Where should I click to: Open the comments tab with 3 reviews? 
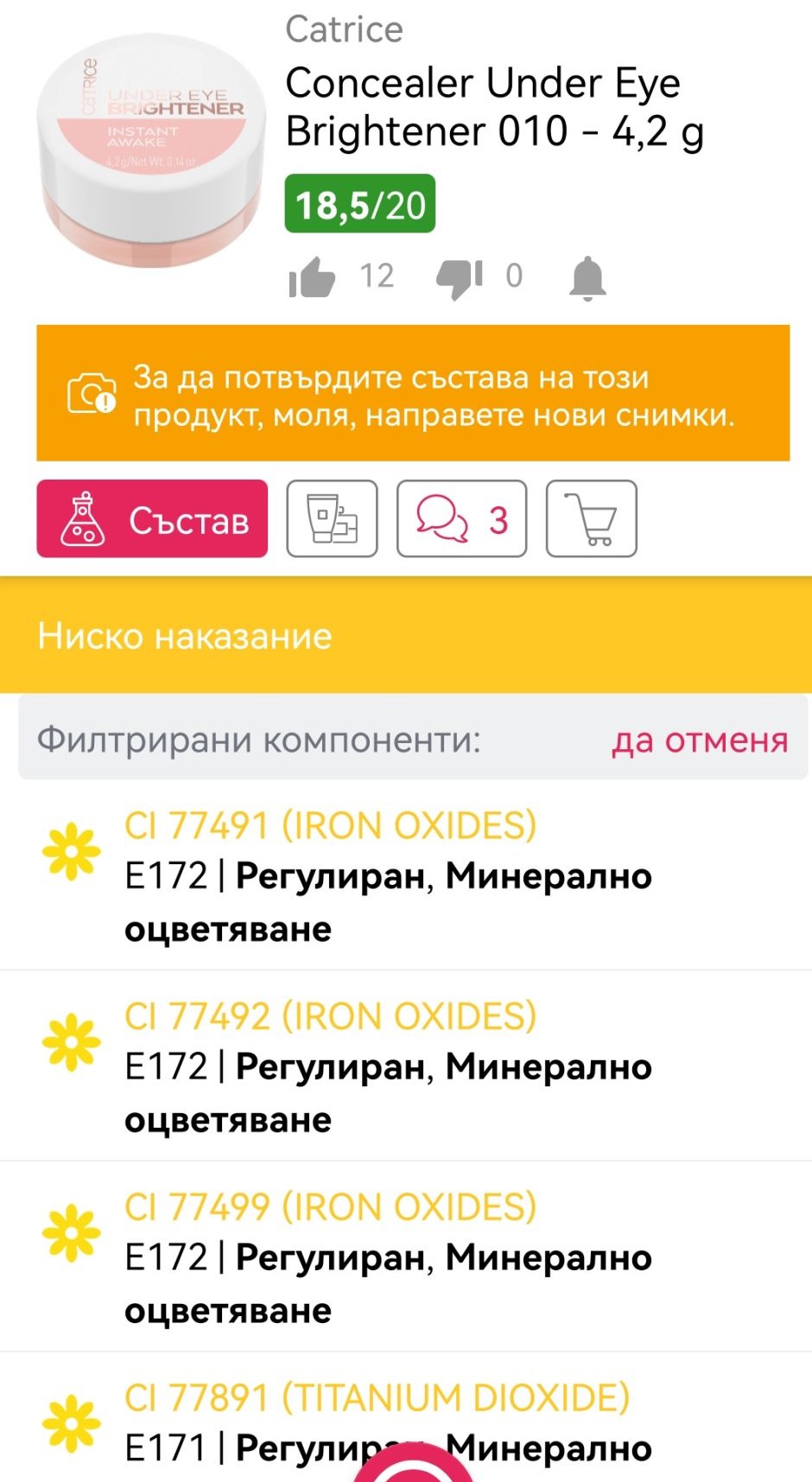pos(461,519)
